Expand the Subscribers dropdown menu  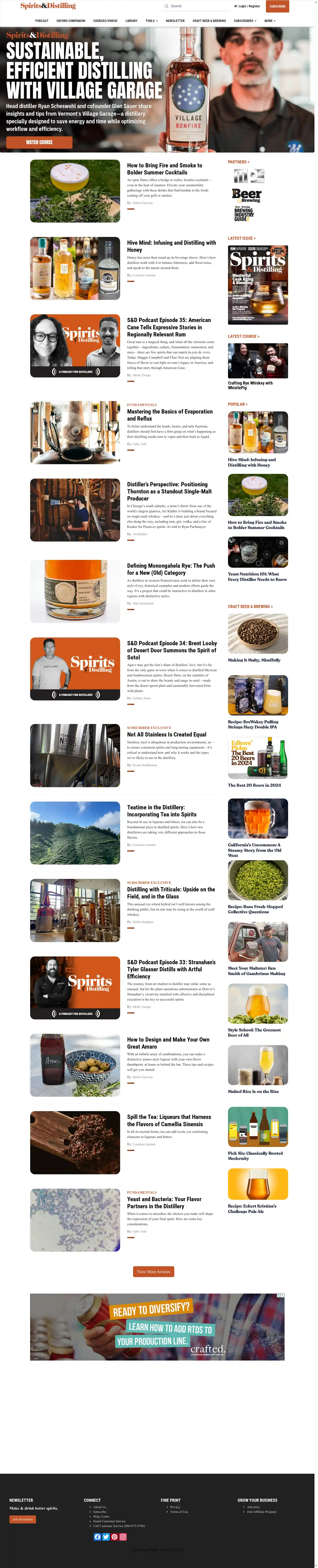click(x=245, y=21)
